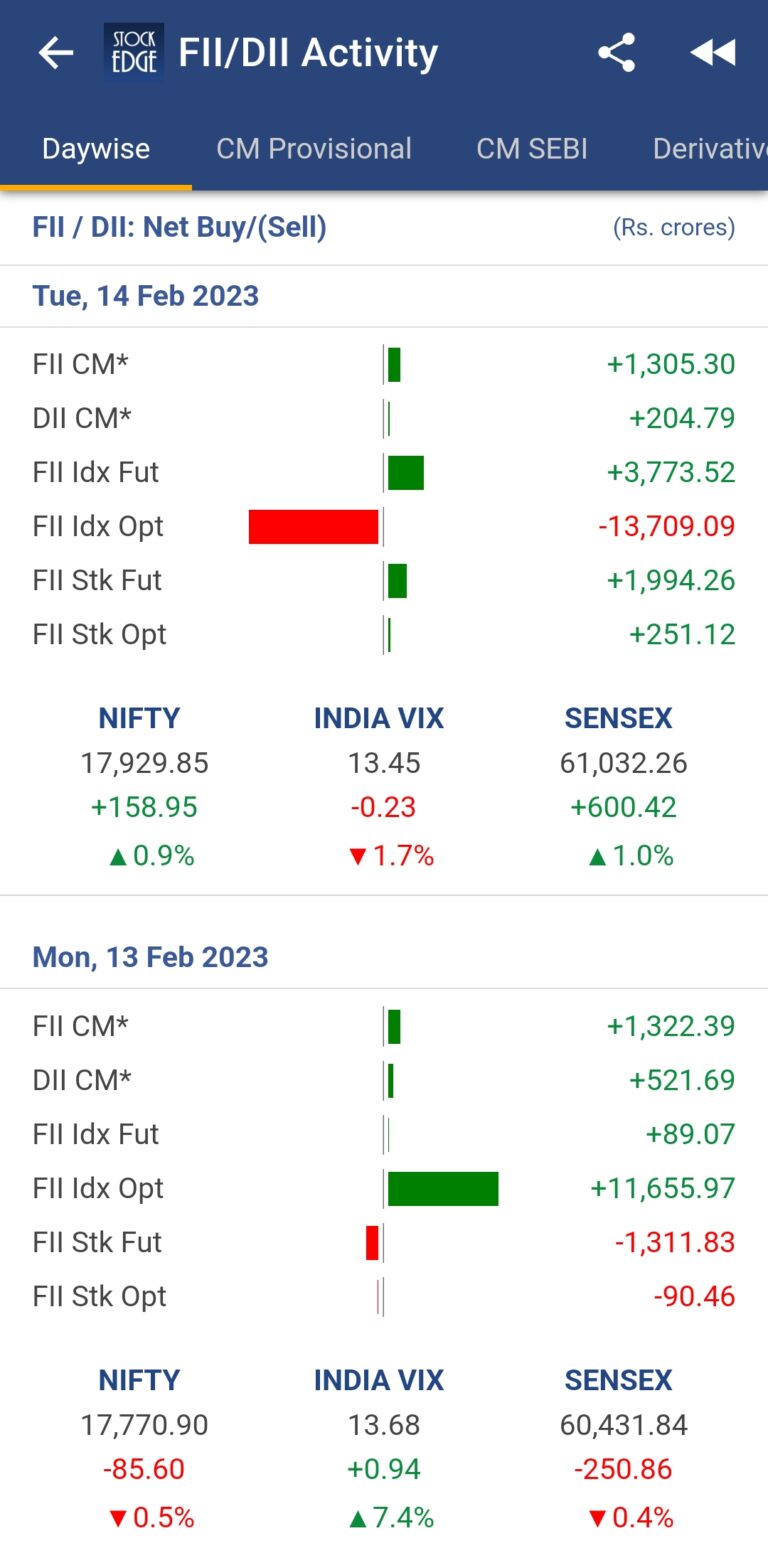Viewport: 768px width, 1553px height.
Task: Expand the Mon, 13 Feb 2023 section
Action: [x=150, y=957]
